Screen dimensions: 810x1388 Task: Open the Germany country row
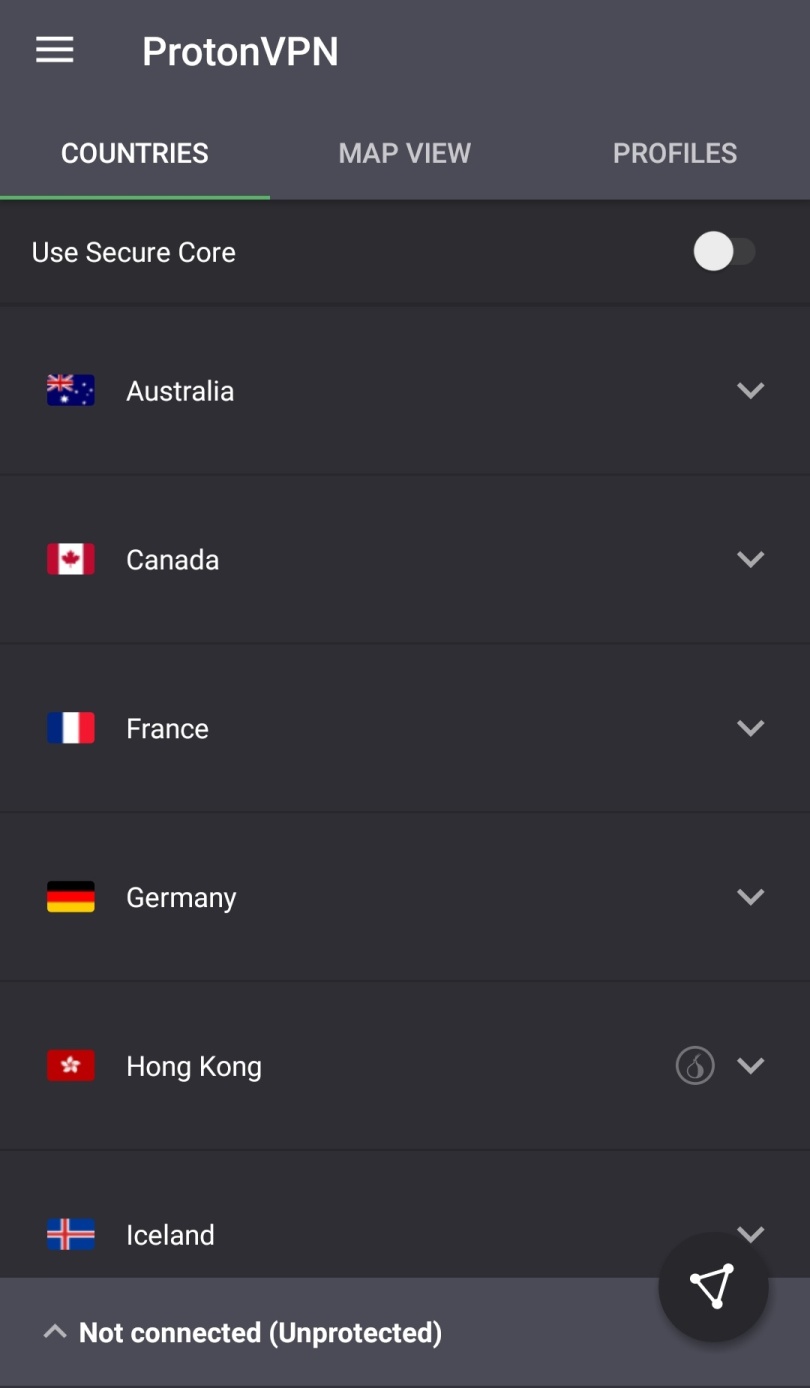click(x=405, y=897)
